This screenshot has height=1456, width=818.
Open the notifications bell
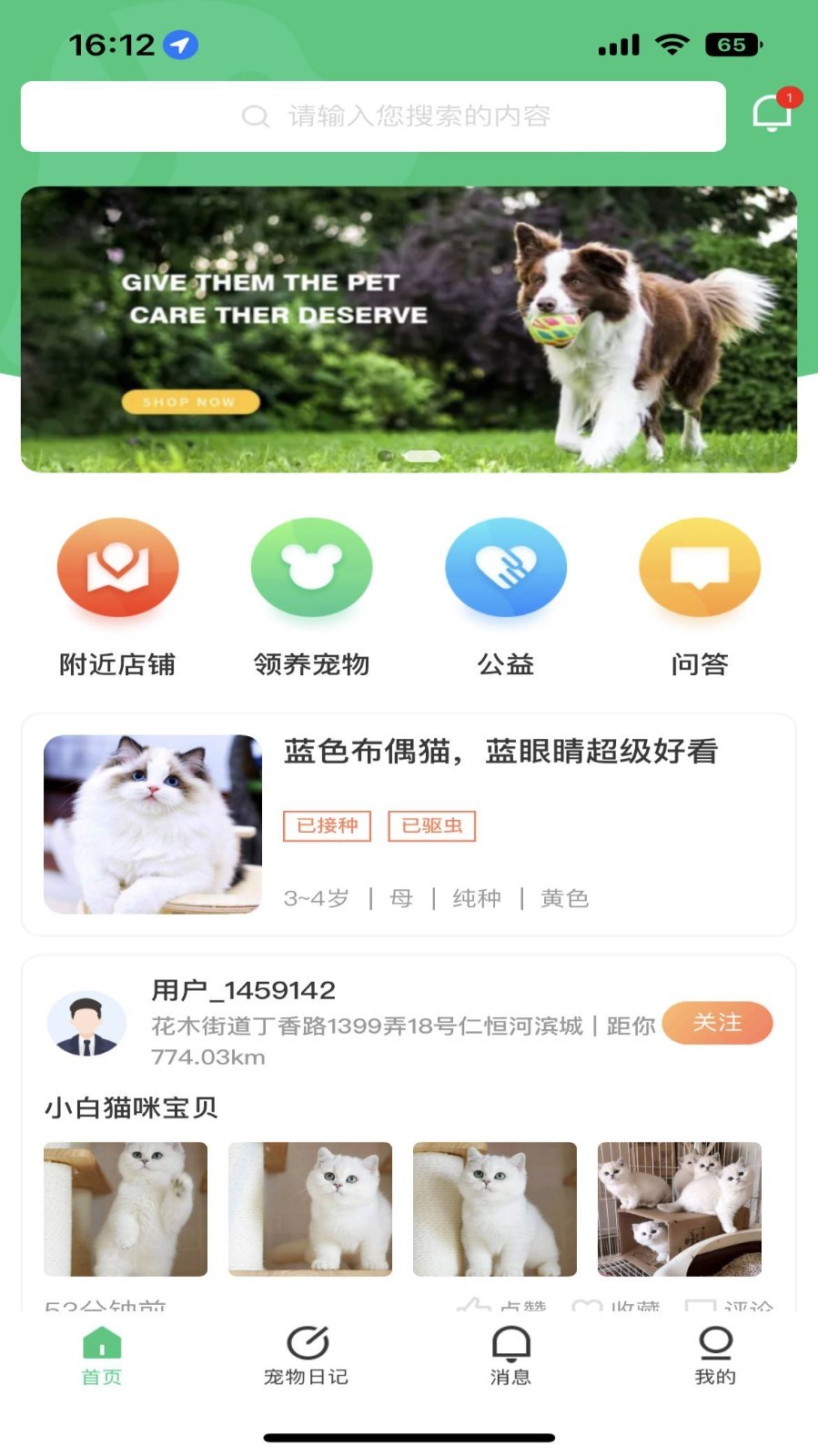click(x=772, y=113)
